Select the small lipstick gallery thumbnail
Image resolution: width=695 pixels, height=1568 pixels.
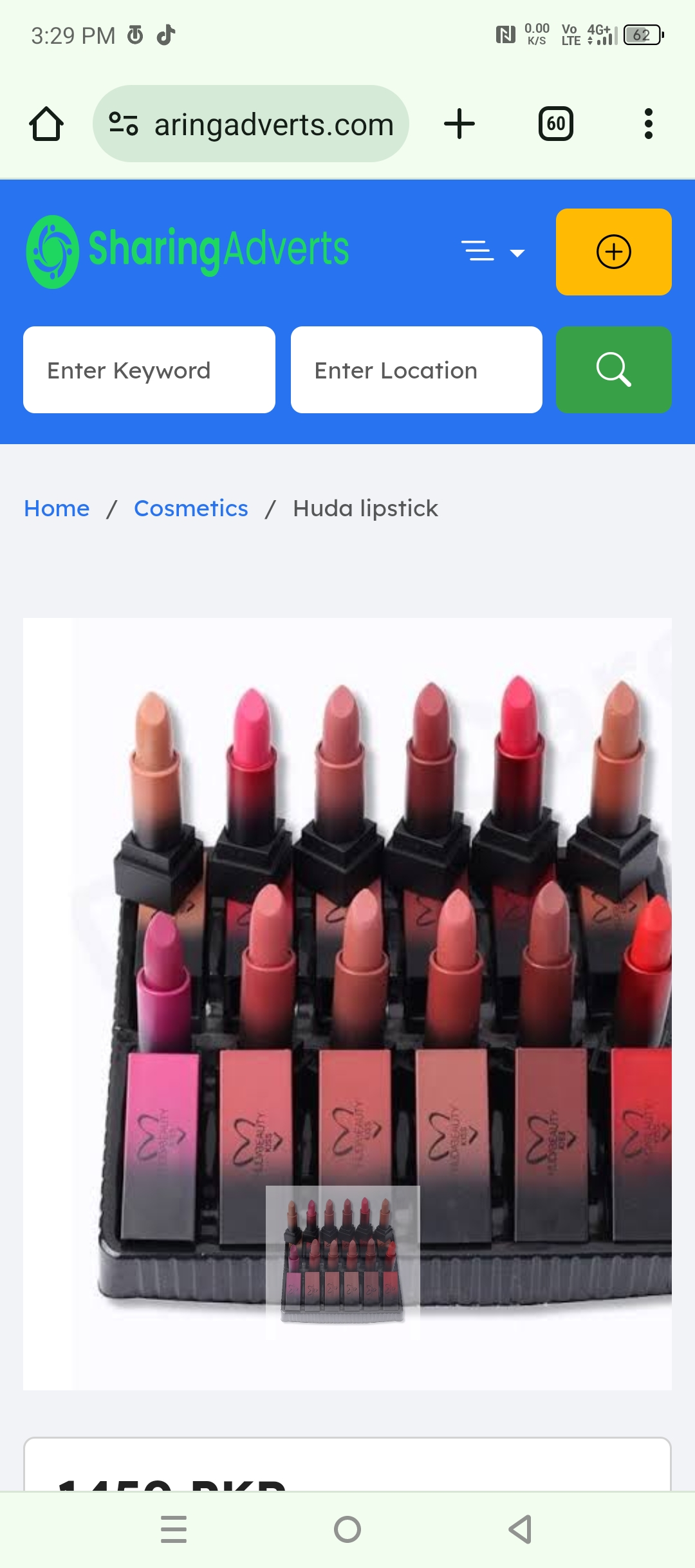click(x=342, y=1262)
